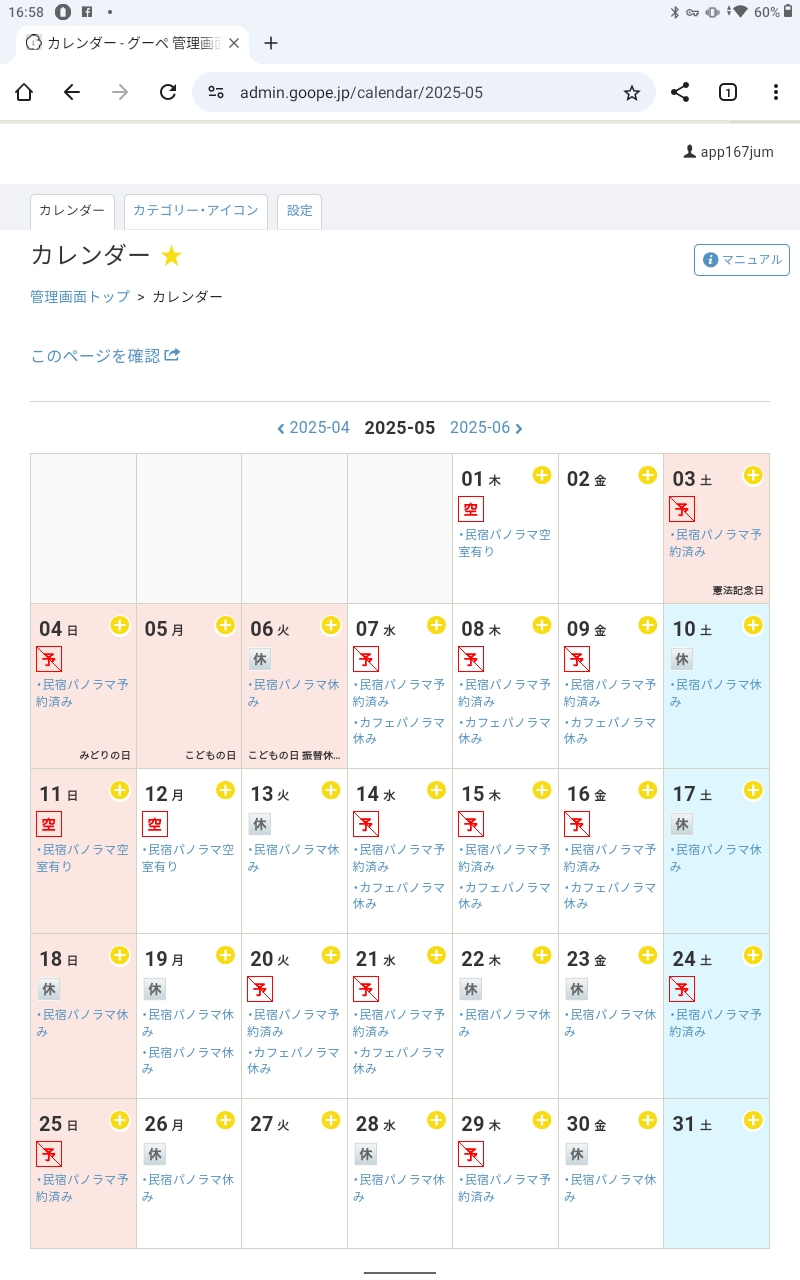Screen dimensions: 800x1280
Task: Add an event on May 27
Action: click(x=331, y=1120)
